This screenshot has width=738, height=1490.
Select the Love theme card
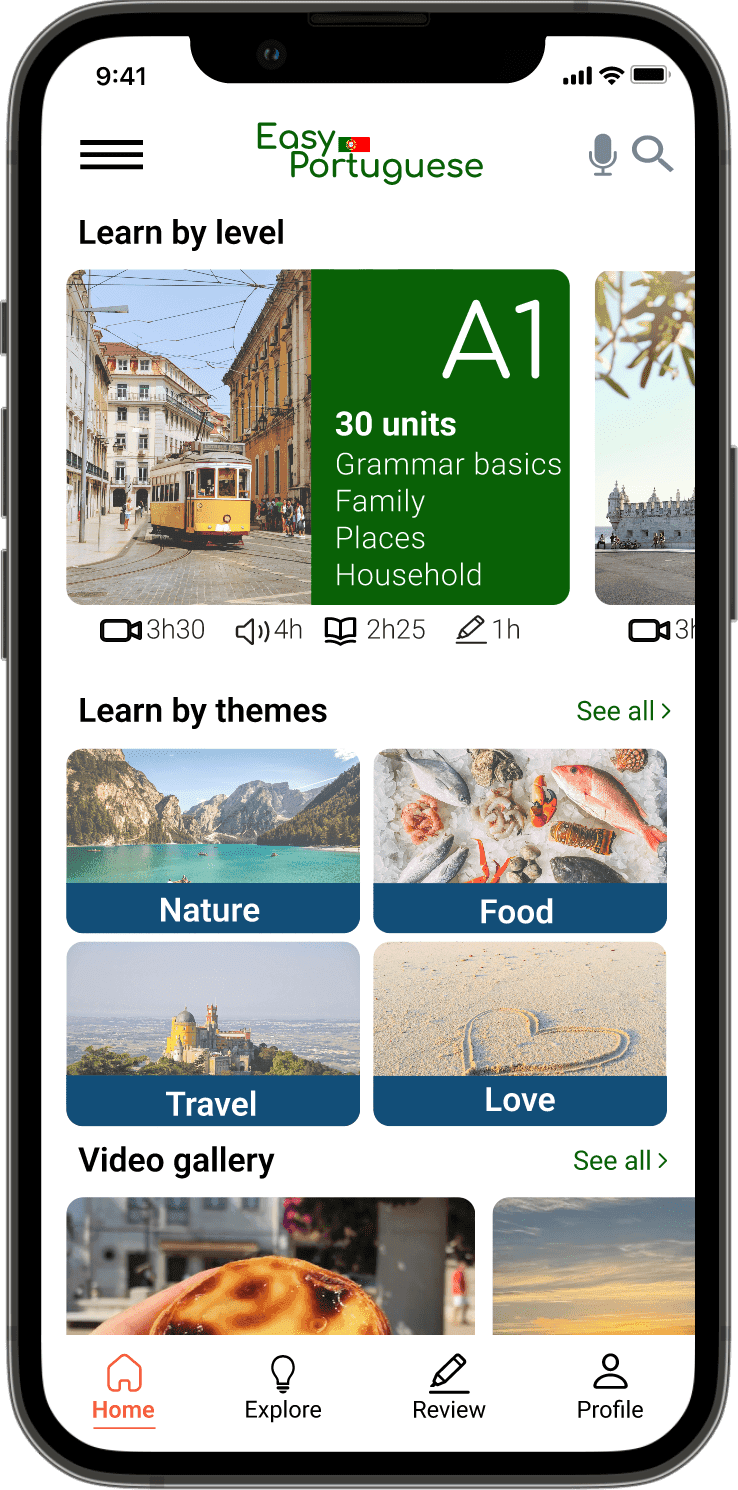520,1033
